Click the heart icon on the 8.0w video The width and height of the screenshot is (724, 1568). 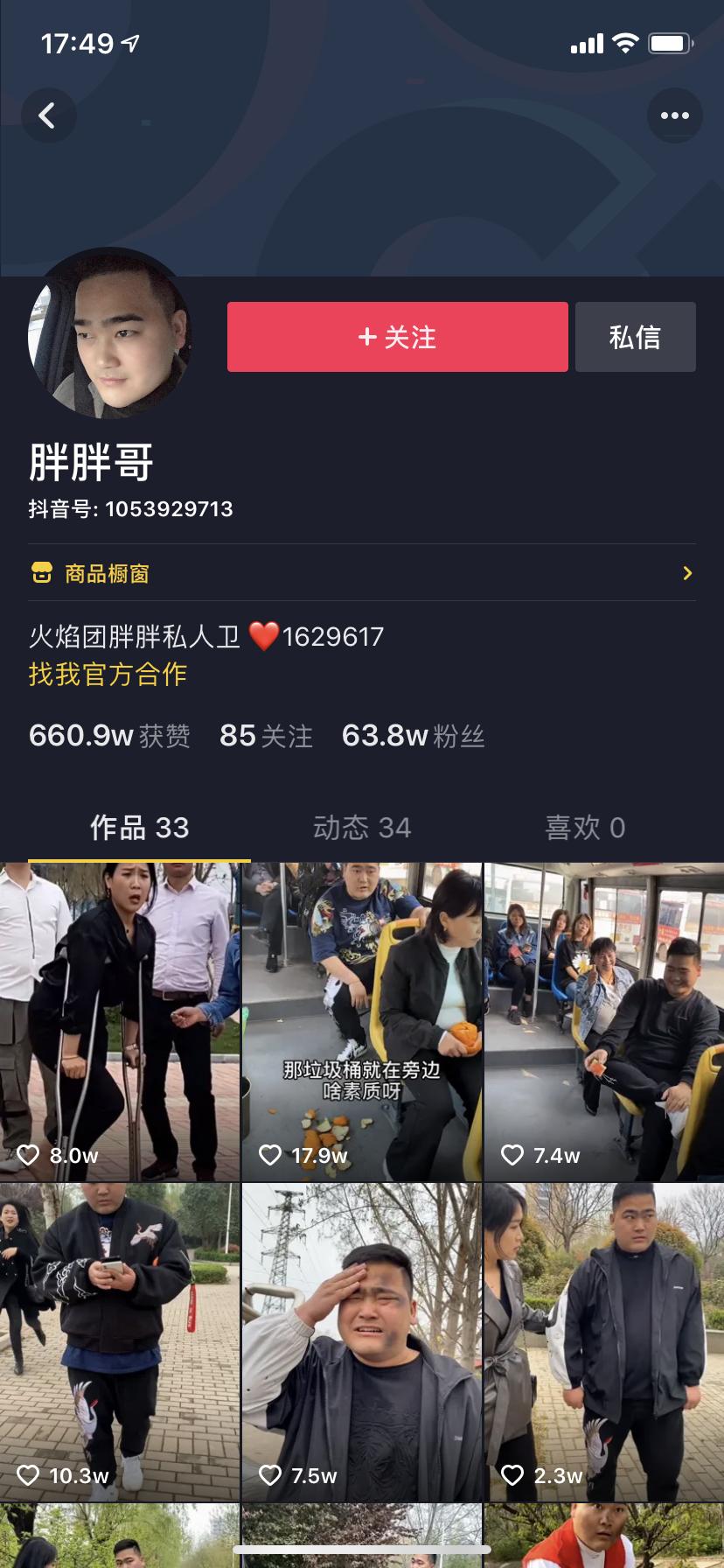(x=28, y=1155)
